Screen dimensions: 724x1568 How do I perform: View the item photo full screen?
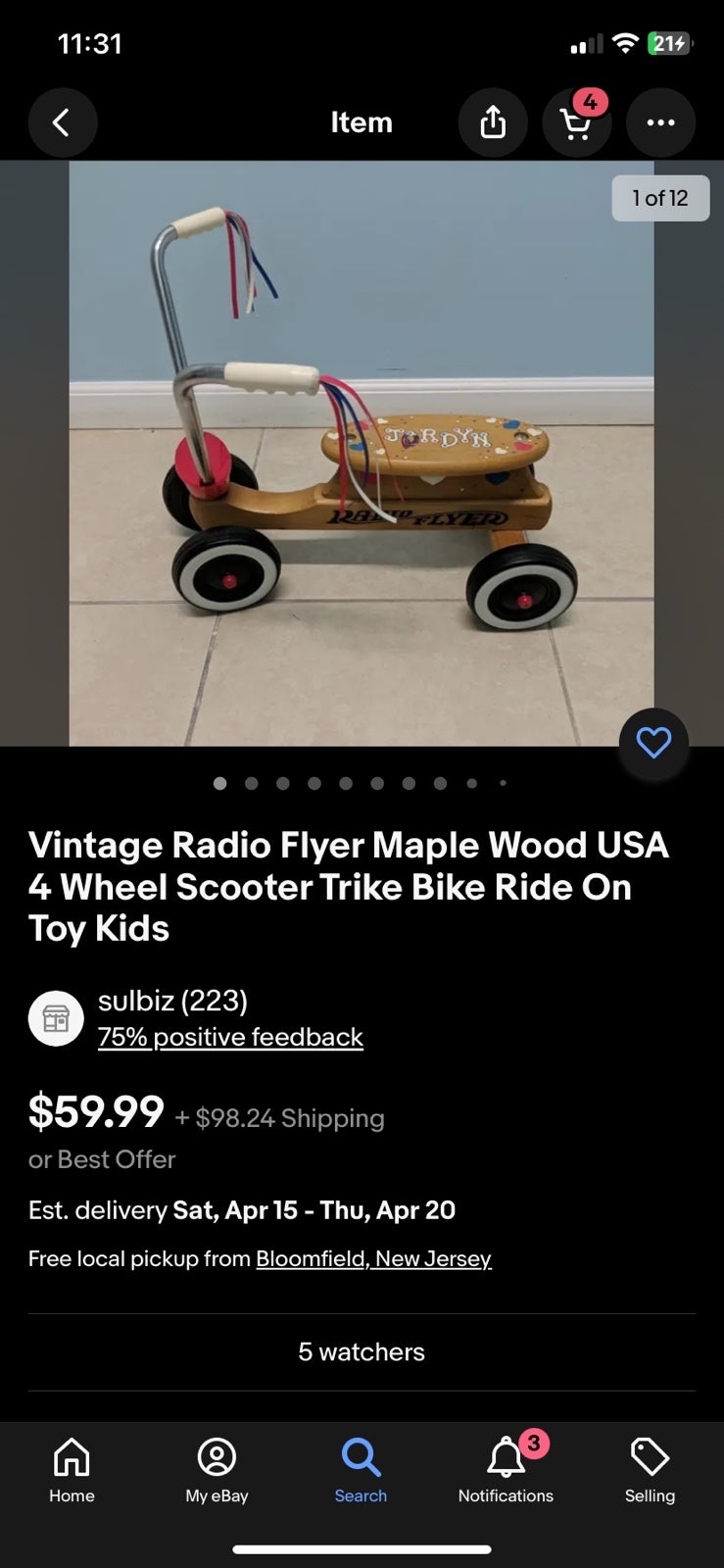(362, 454)
